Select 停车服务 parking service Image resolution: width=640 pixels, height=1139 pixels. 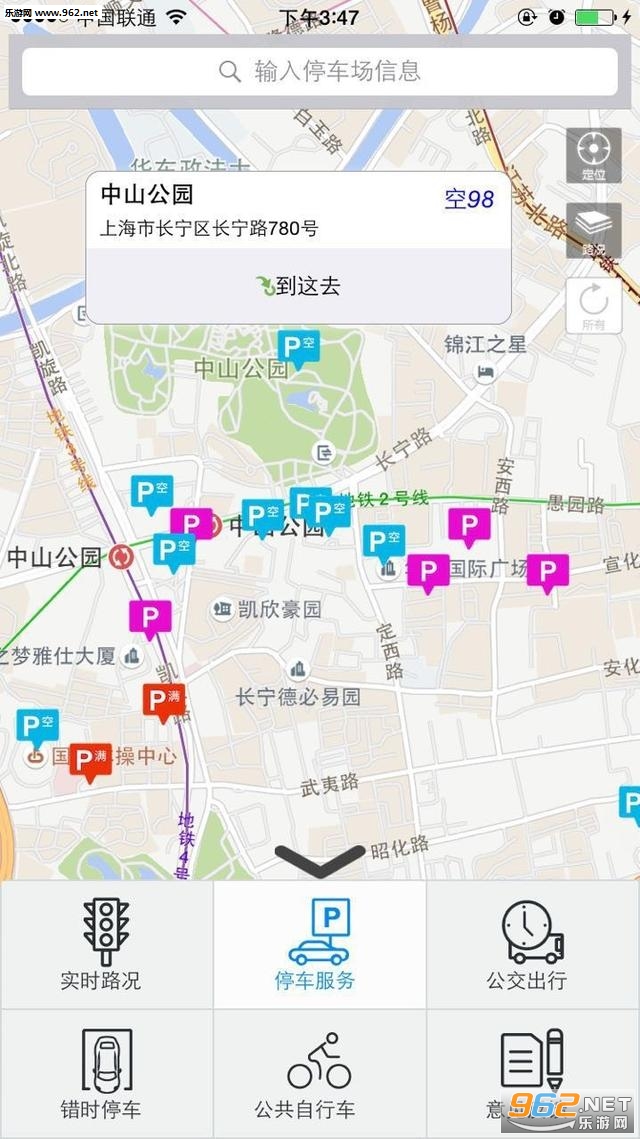point(319,945)
